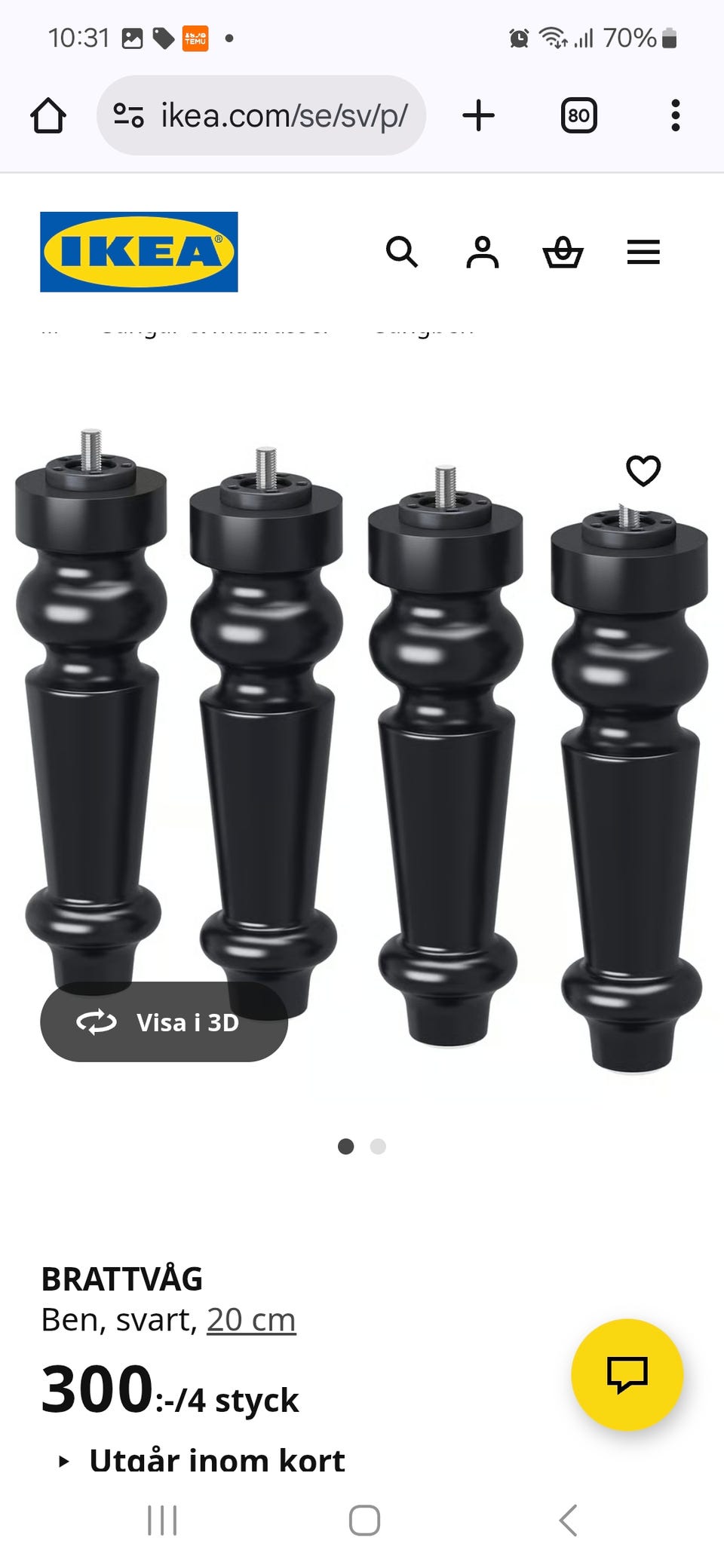
Task: Tap the IKEA logo to go home
Action: (x=139, y=252)
